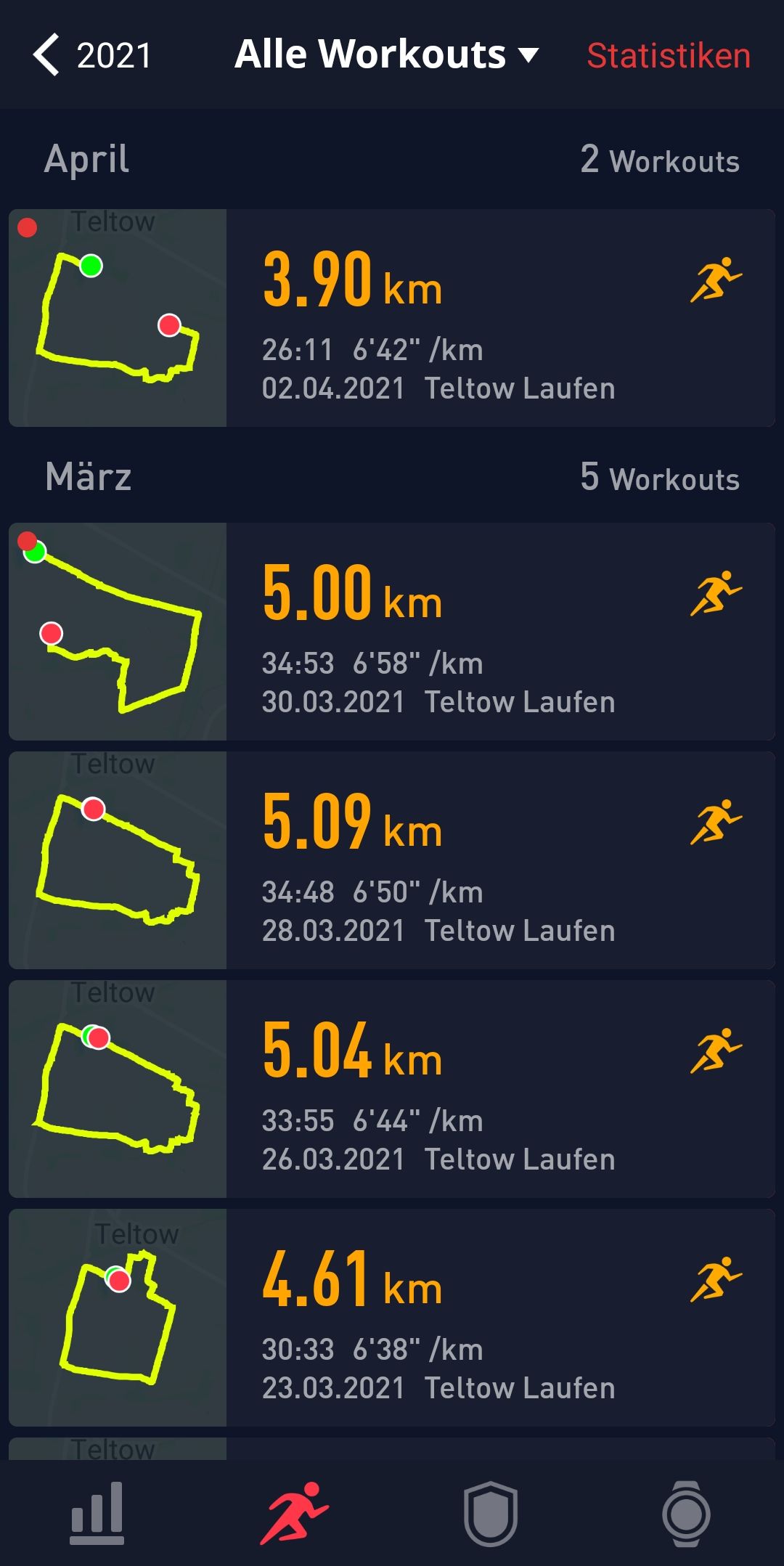
Task: Select the running workouts tab
Action: point(294,1513)
